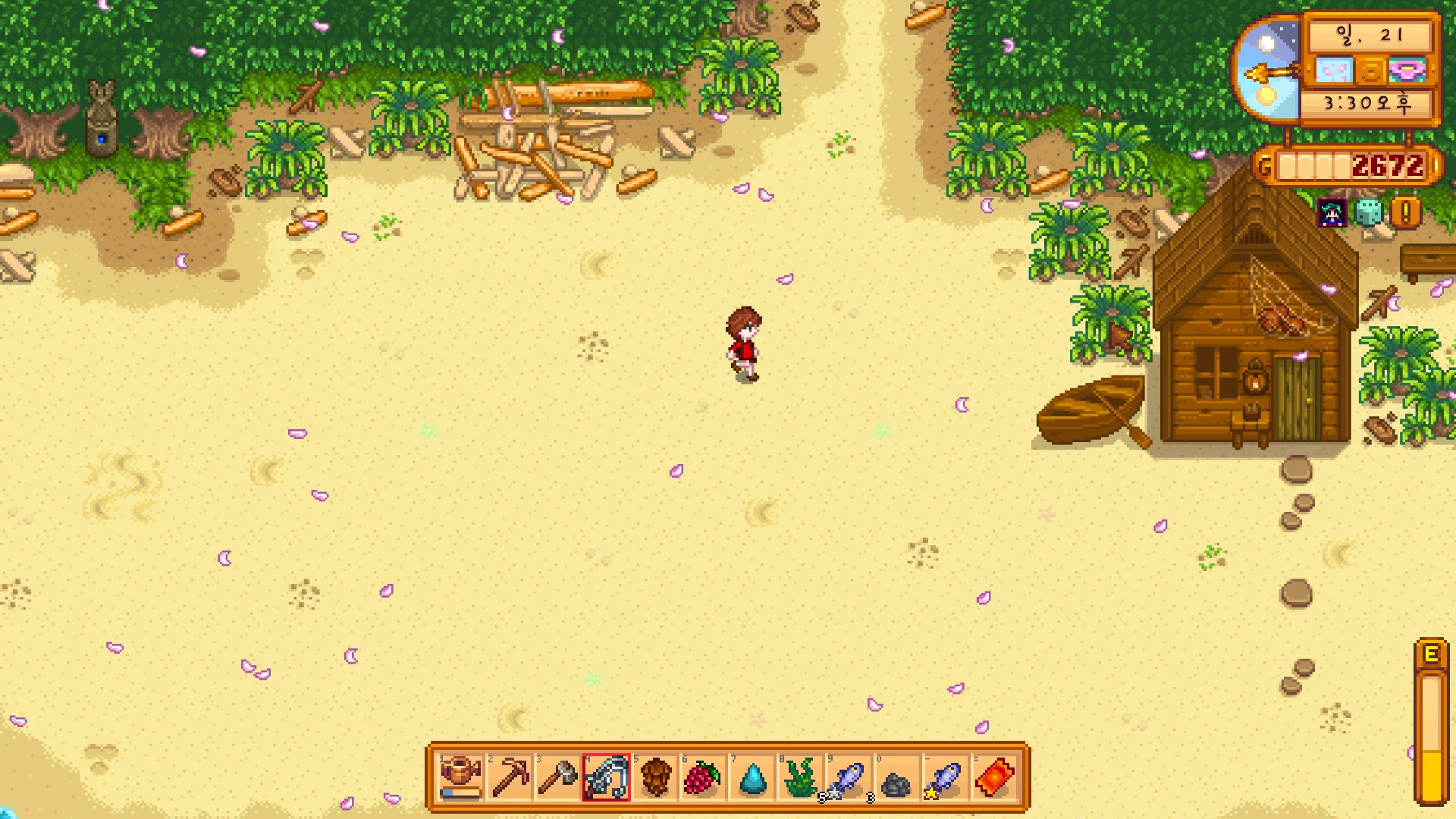Select the gold-star fish item
This screenshot has height=819, width=1456.
click(945, 777)
